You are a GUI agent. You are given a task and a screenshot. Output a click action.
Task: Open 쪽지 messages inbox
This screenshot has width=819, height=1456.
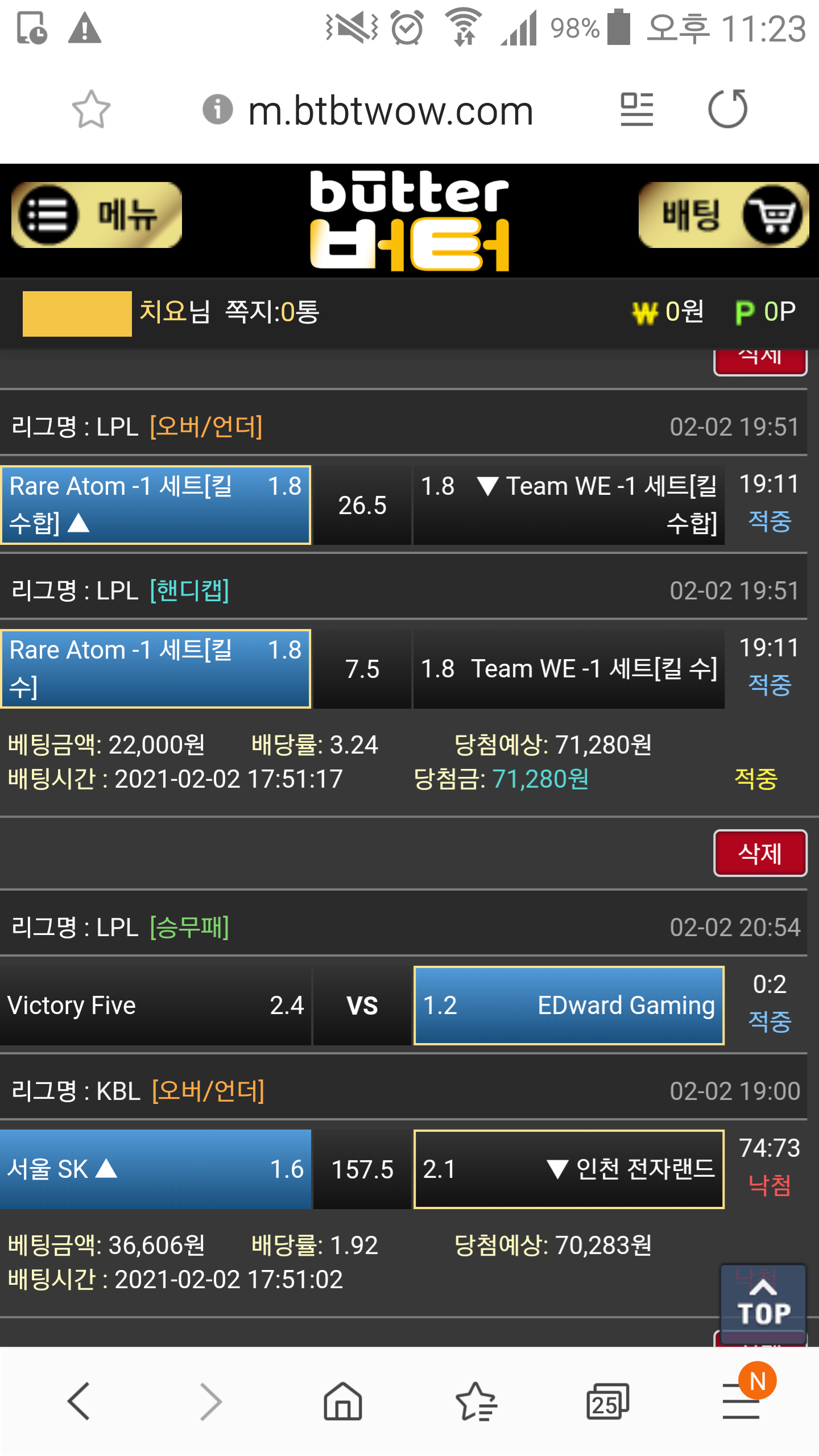click(x=272, y=312)
